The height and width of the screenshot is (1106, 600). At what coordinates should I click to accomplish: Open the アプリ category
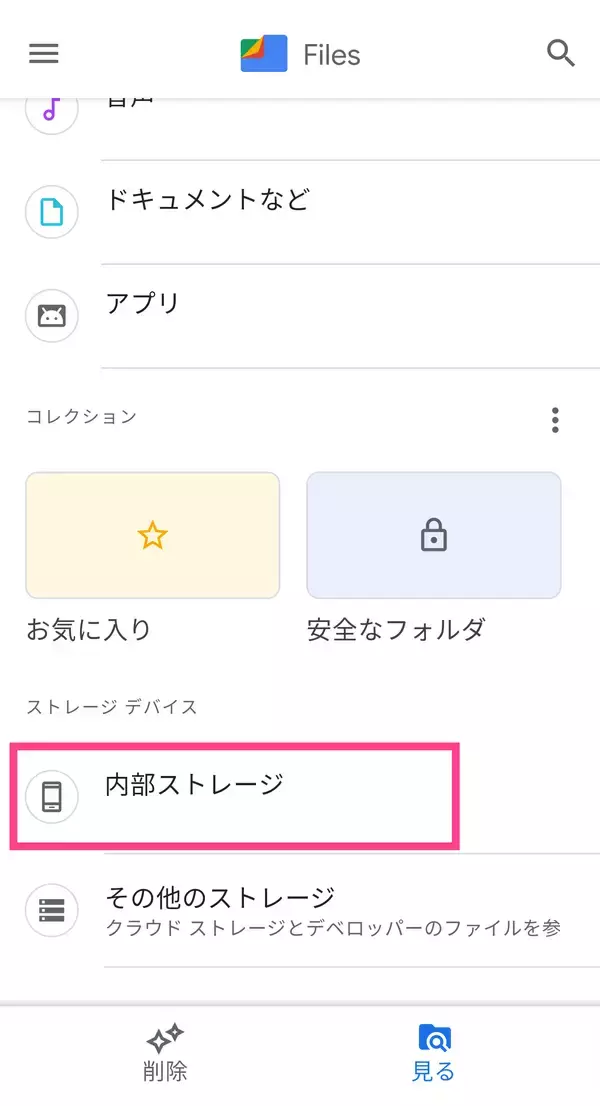pos(300,315)
